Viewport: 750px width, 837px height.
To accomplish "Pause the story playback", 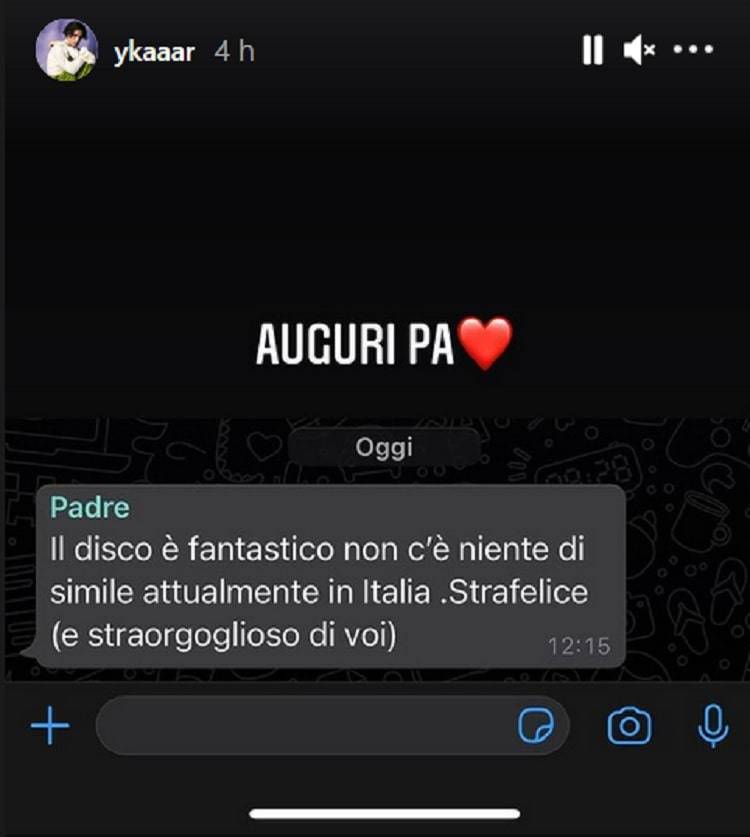I will point(592,50).
